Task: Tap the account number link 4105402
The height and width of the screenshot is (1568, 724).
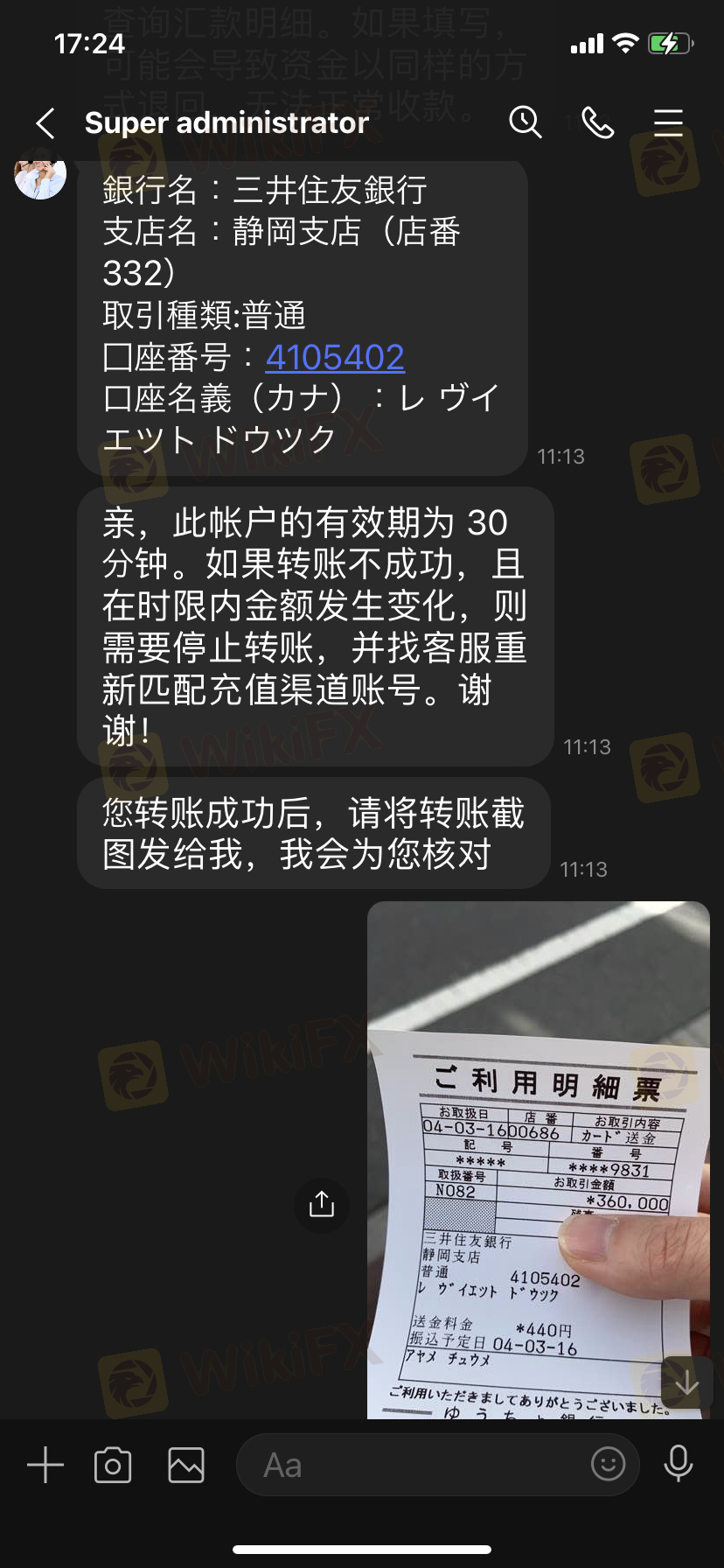Action: (x=335, y=357)
